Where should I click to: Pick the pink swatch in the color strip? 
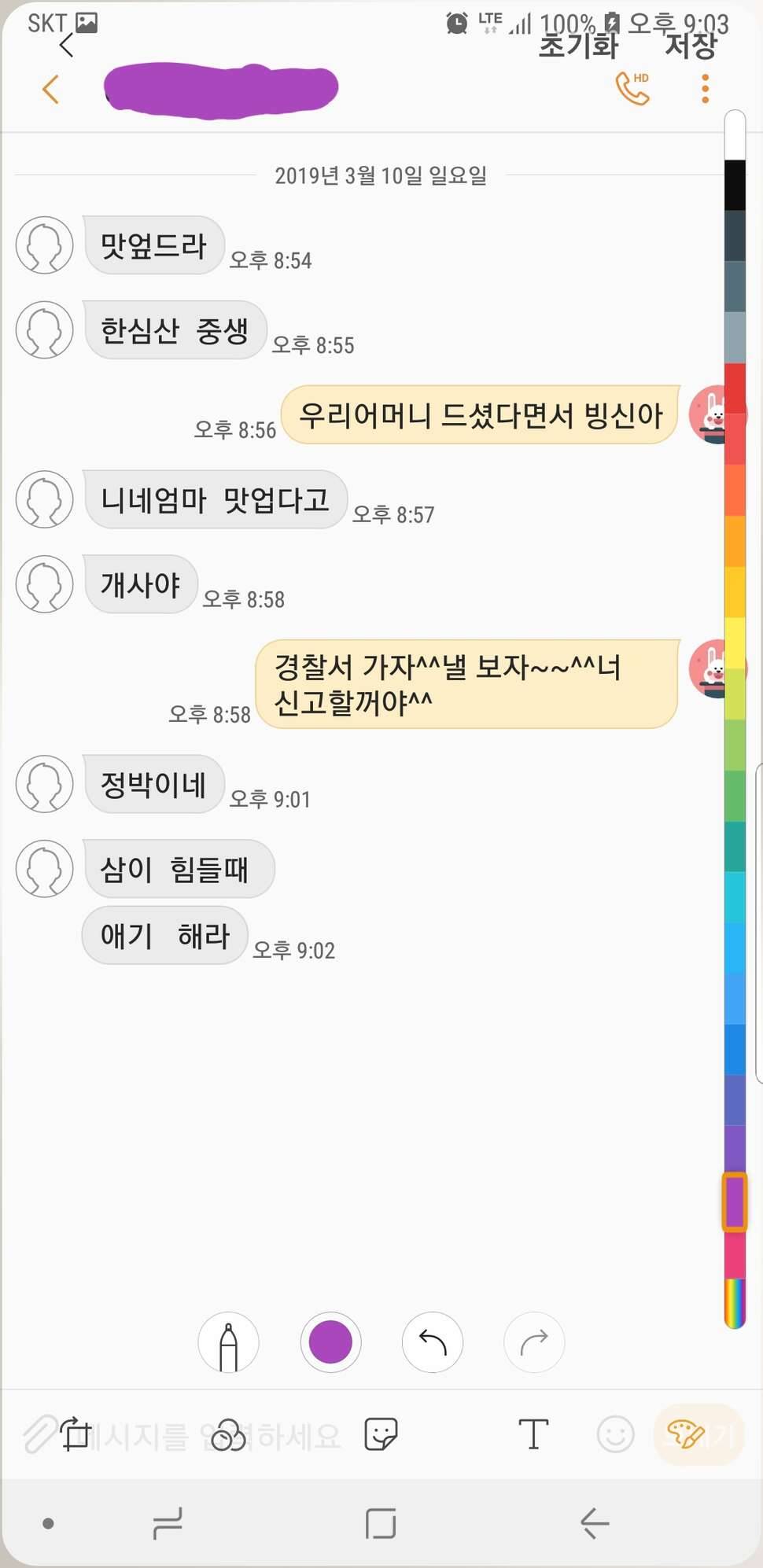click(735, 1253)
